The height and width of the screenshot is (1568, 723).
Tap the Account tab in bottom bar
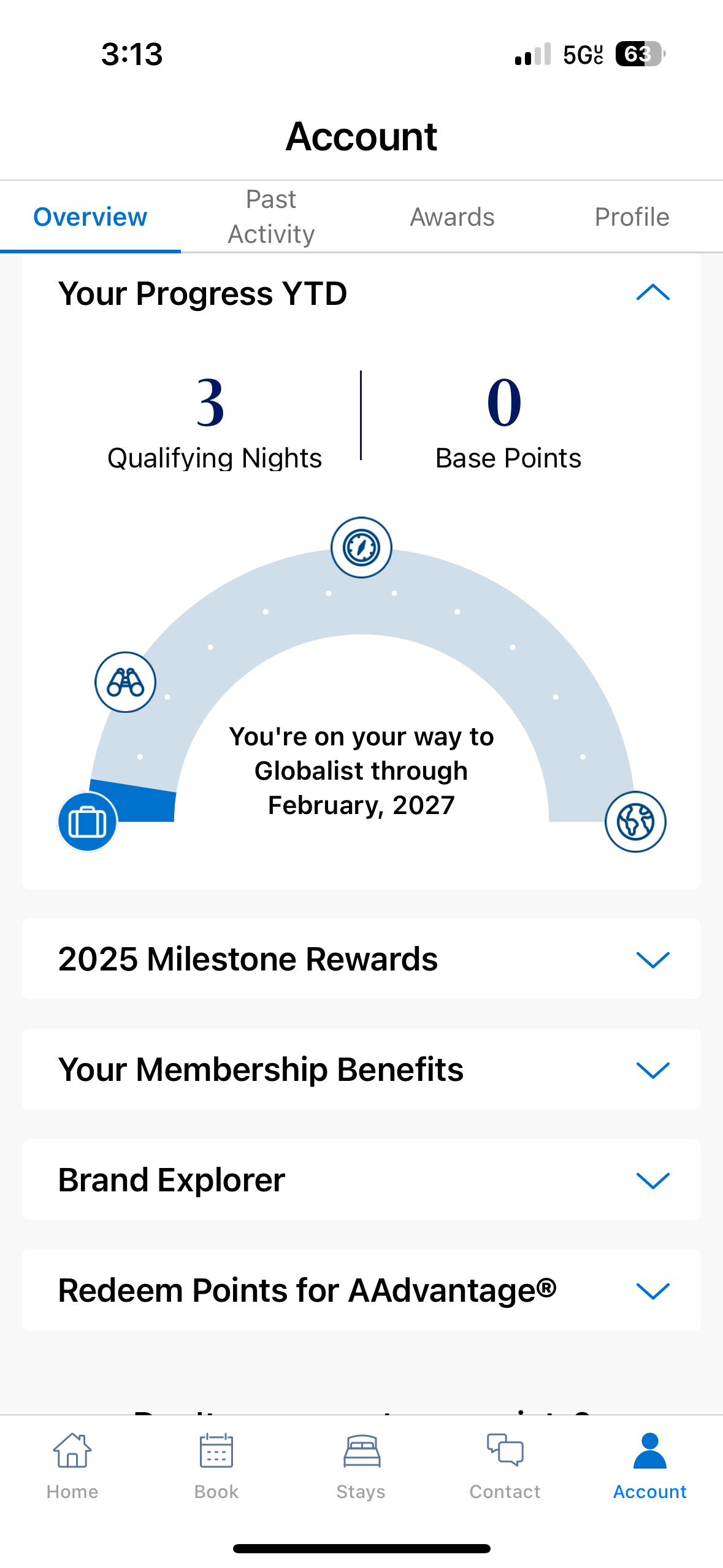(650, 1466)
